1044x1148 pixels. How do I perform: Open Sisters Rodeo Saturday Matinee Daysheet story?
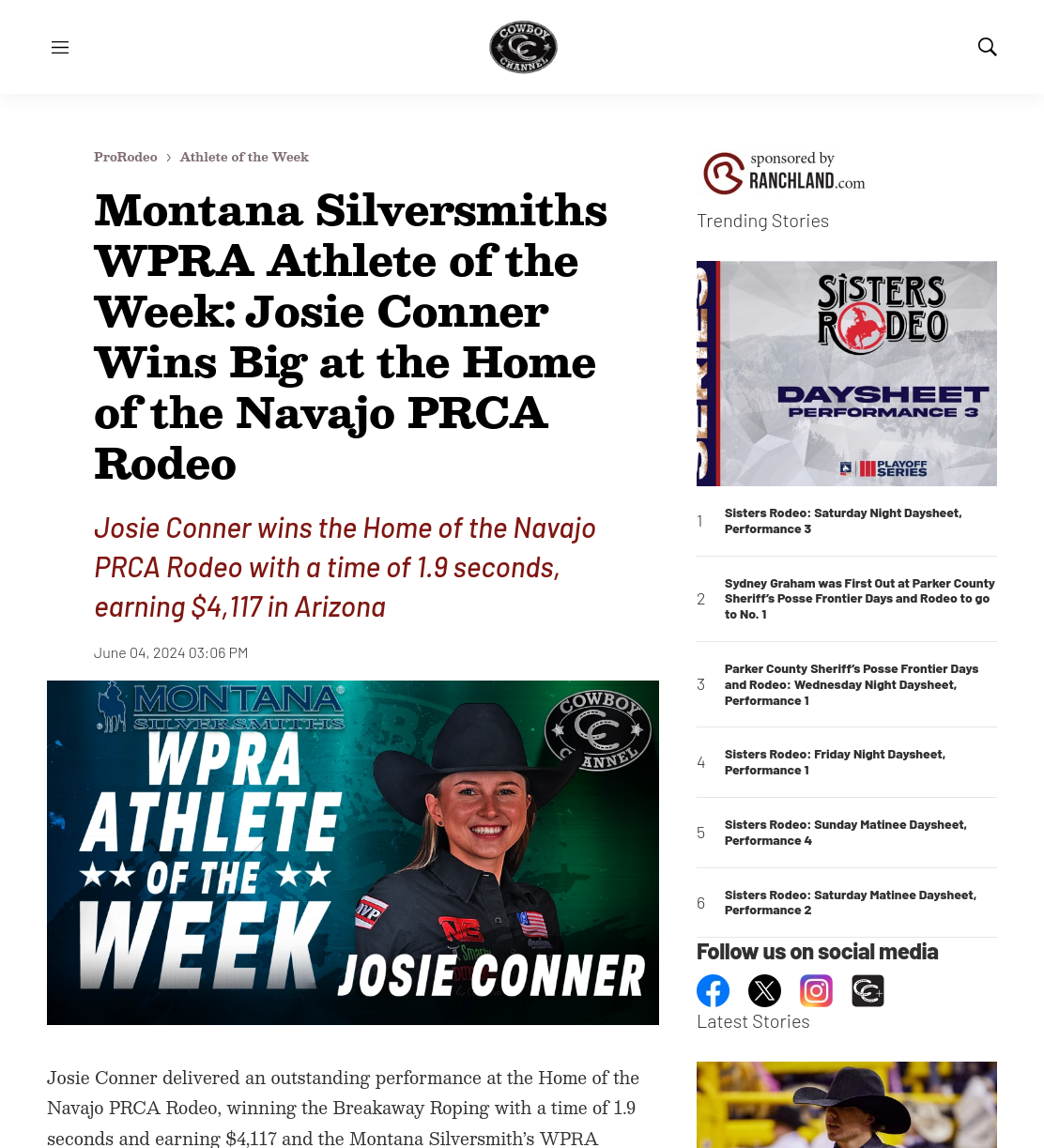pyautogui.click(x=851, y=903)
